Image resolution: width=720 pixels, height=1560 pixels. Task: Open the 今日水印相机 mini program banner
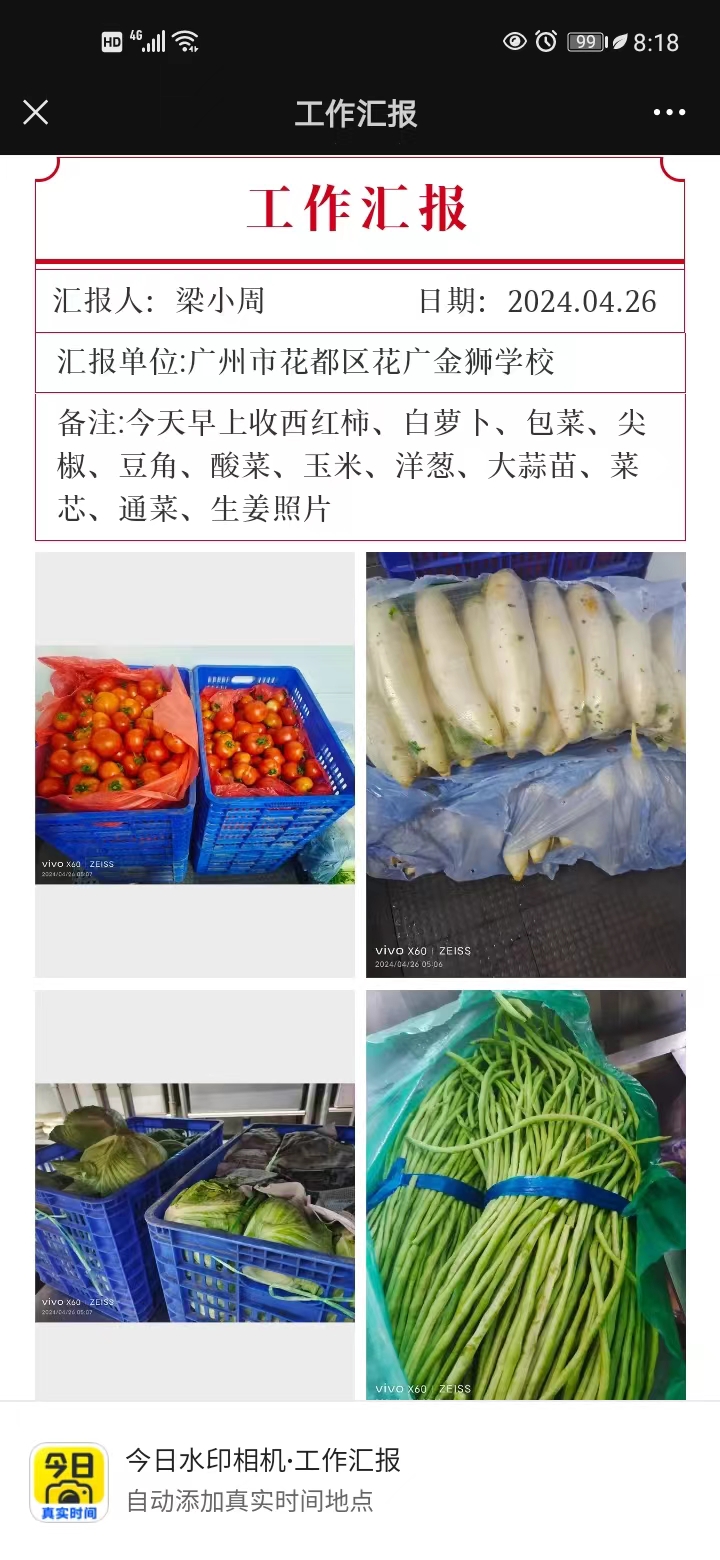click(360, 1481)
